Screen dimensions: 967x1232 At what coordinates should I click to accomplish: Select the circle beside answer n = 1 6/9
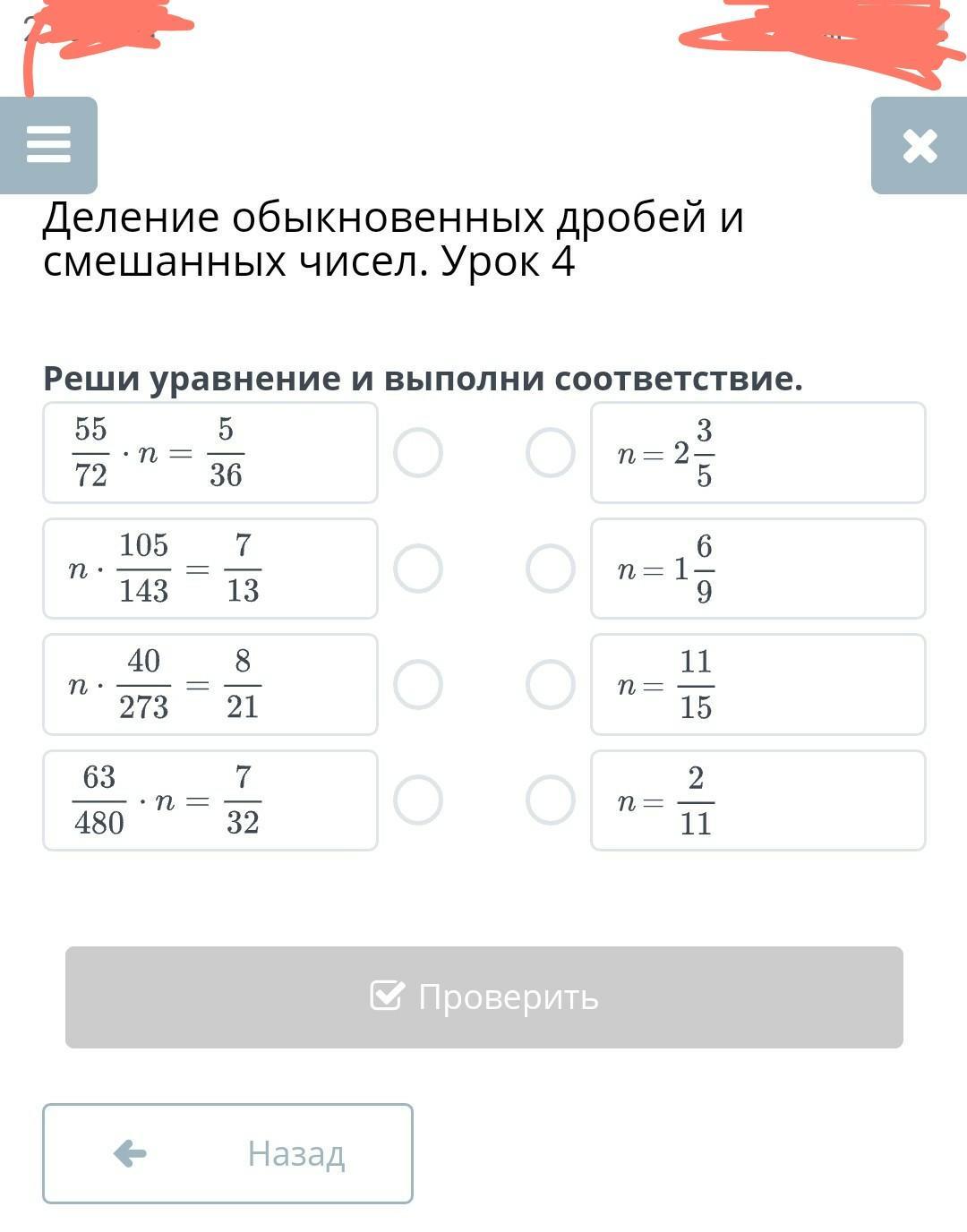click(x=551, y=569)
